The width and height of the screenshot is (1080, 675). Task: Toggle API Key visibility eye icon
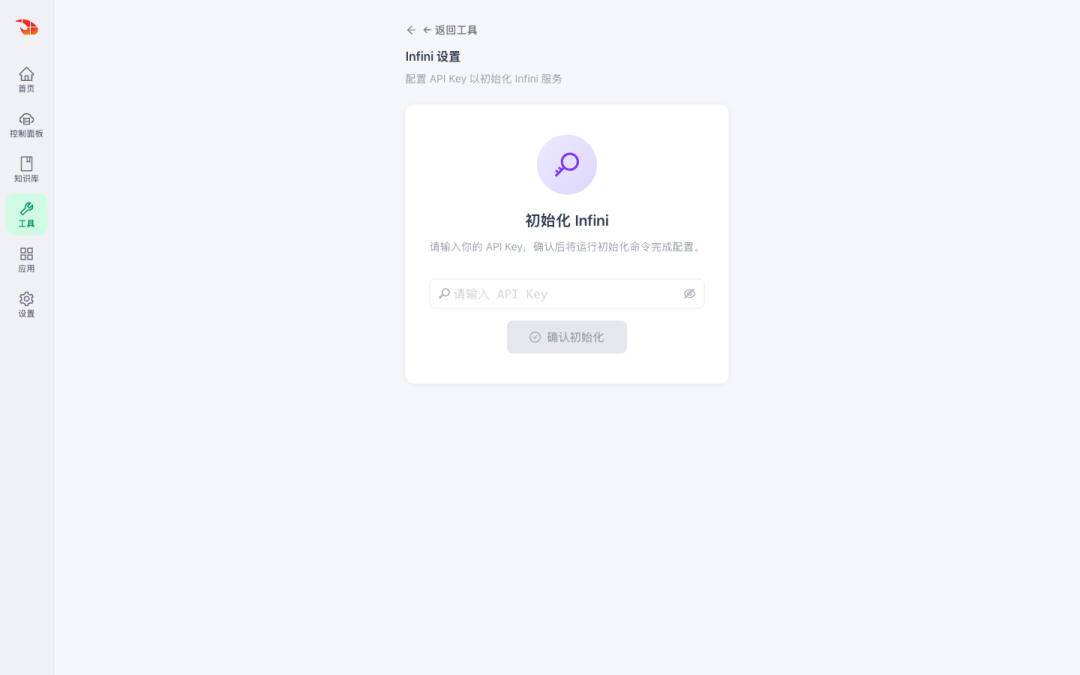(x=689, y=294)
